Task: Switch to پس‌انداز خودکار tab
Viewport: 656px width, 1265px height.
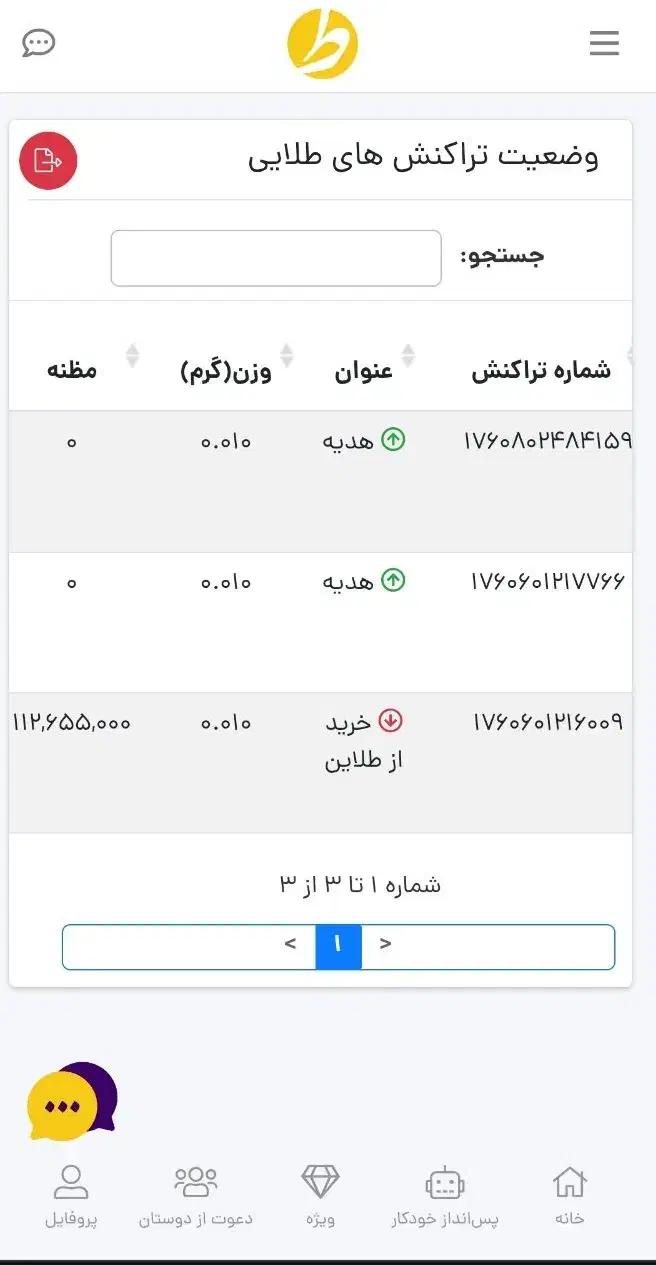Action: (x=445, y=1196)
